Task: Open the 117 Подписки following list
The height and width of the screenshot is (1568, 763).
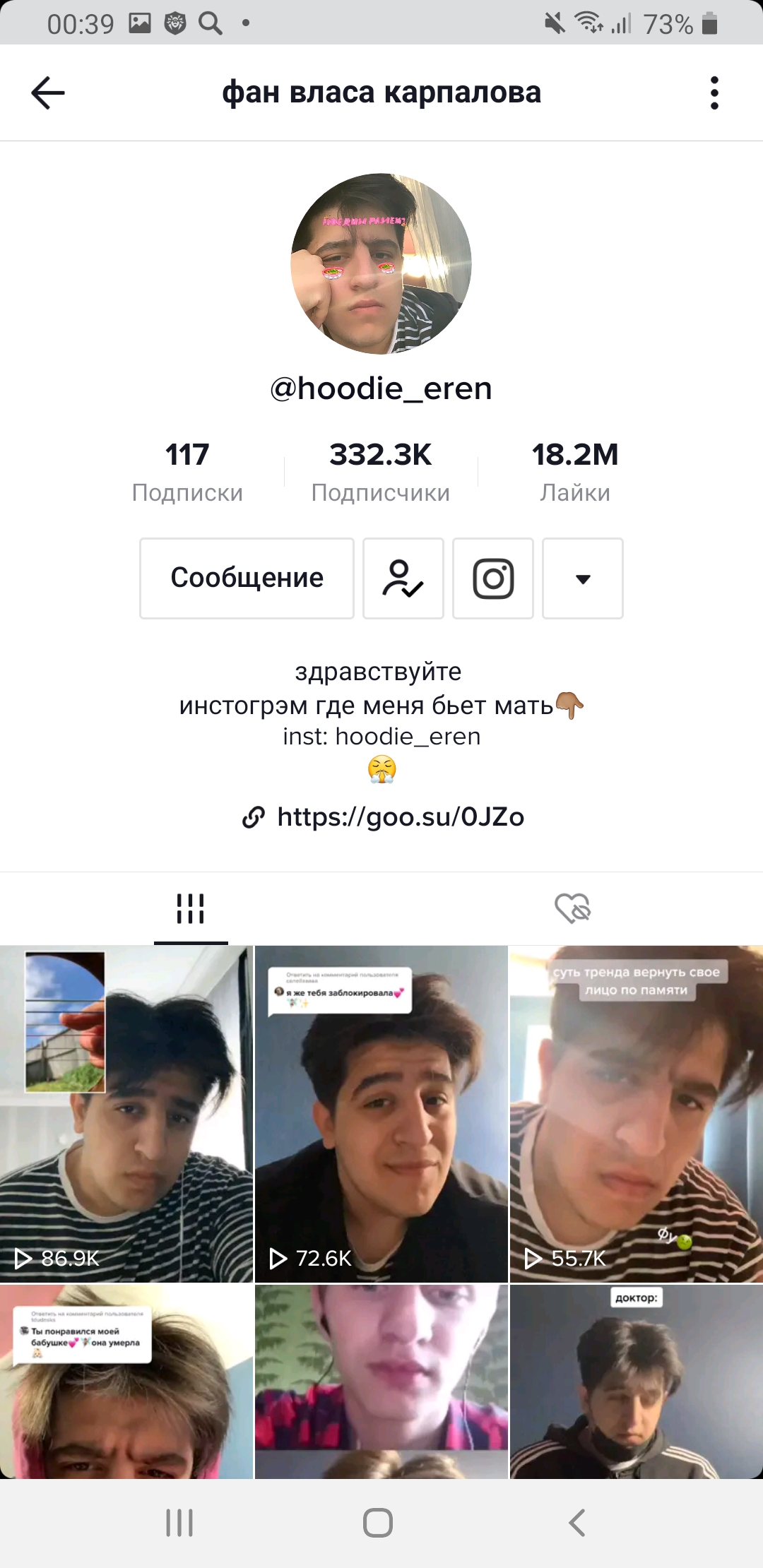Action: [x=187, y=471]
